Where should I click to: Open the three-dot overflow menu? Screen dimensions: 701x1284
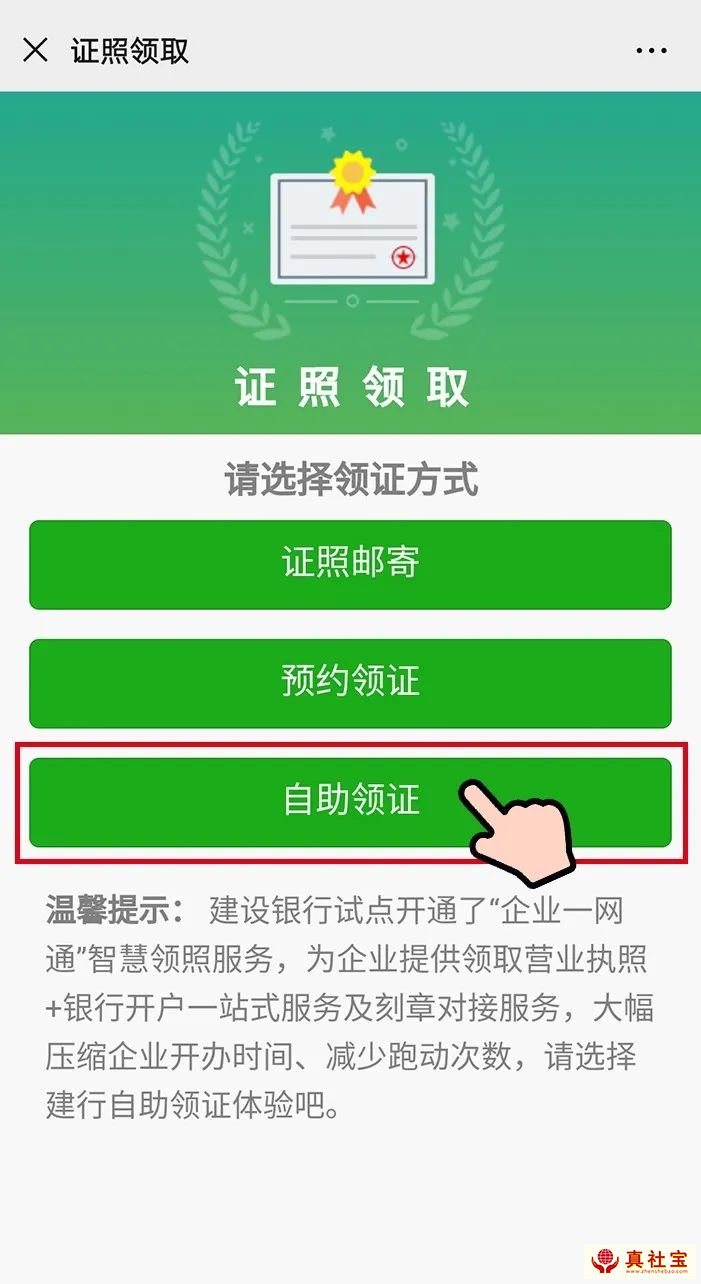click(651, 50)
